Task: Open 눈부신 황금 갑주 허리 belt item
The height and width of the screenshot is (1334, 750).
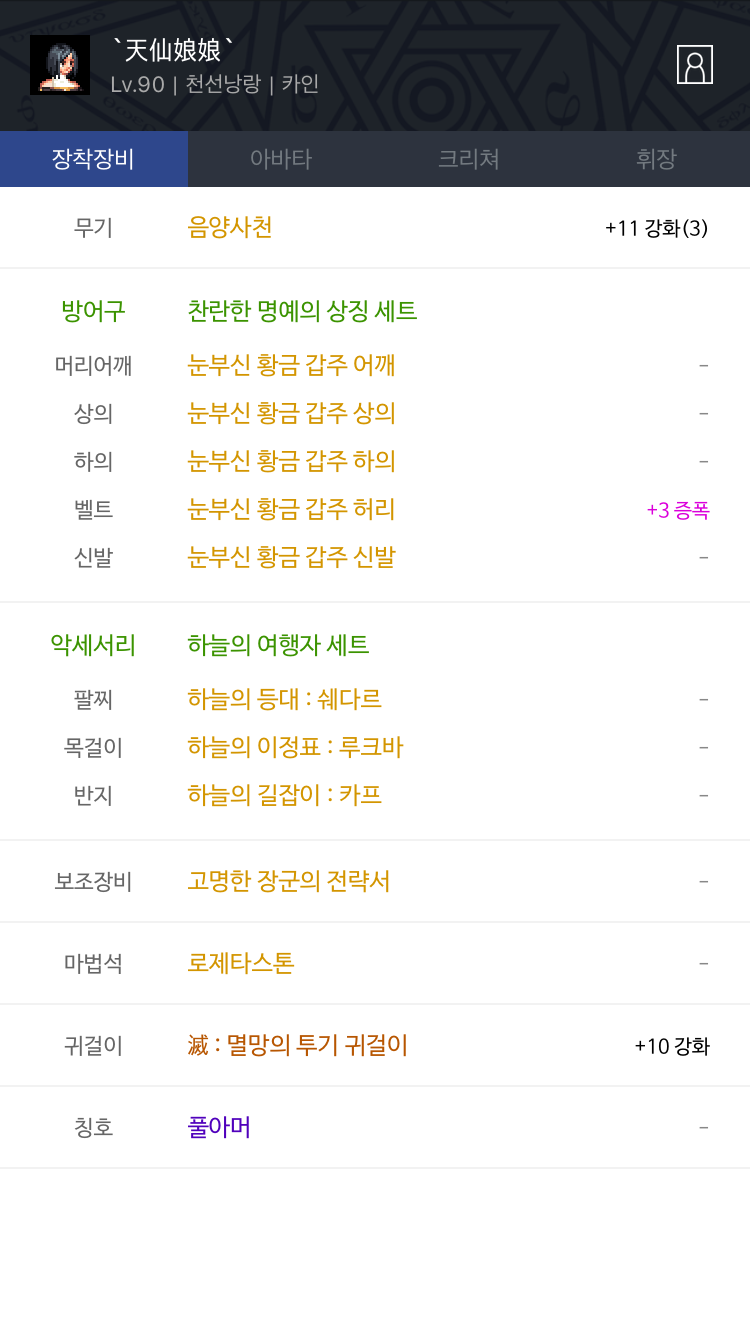Action: tap(291, 509)
